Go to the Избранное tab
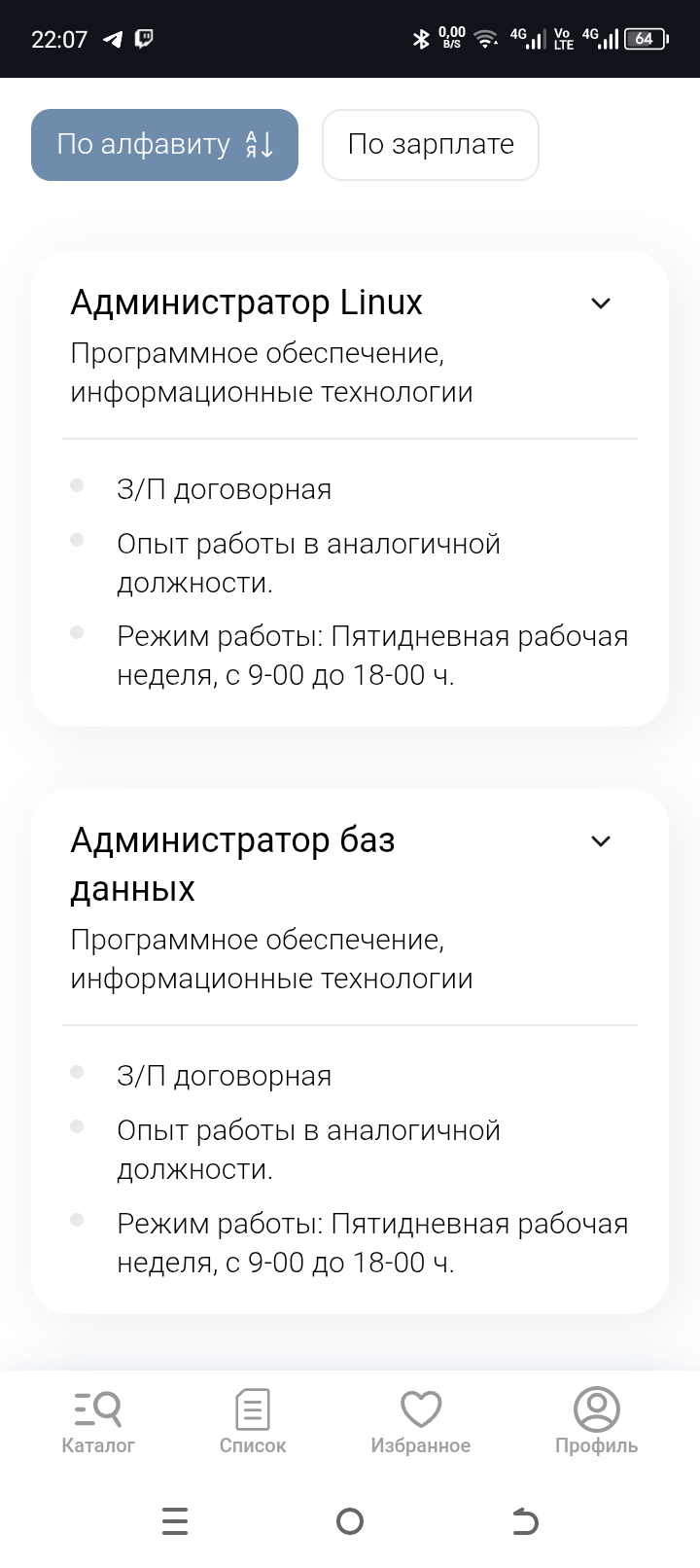The height and width of the screenshot is (1568, 700). click(x=420, y=1421)
